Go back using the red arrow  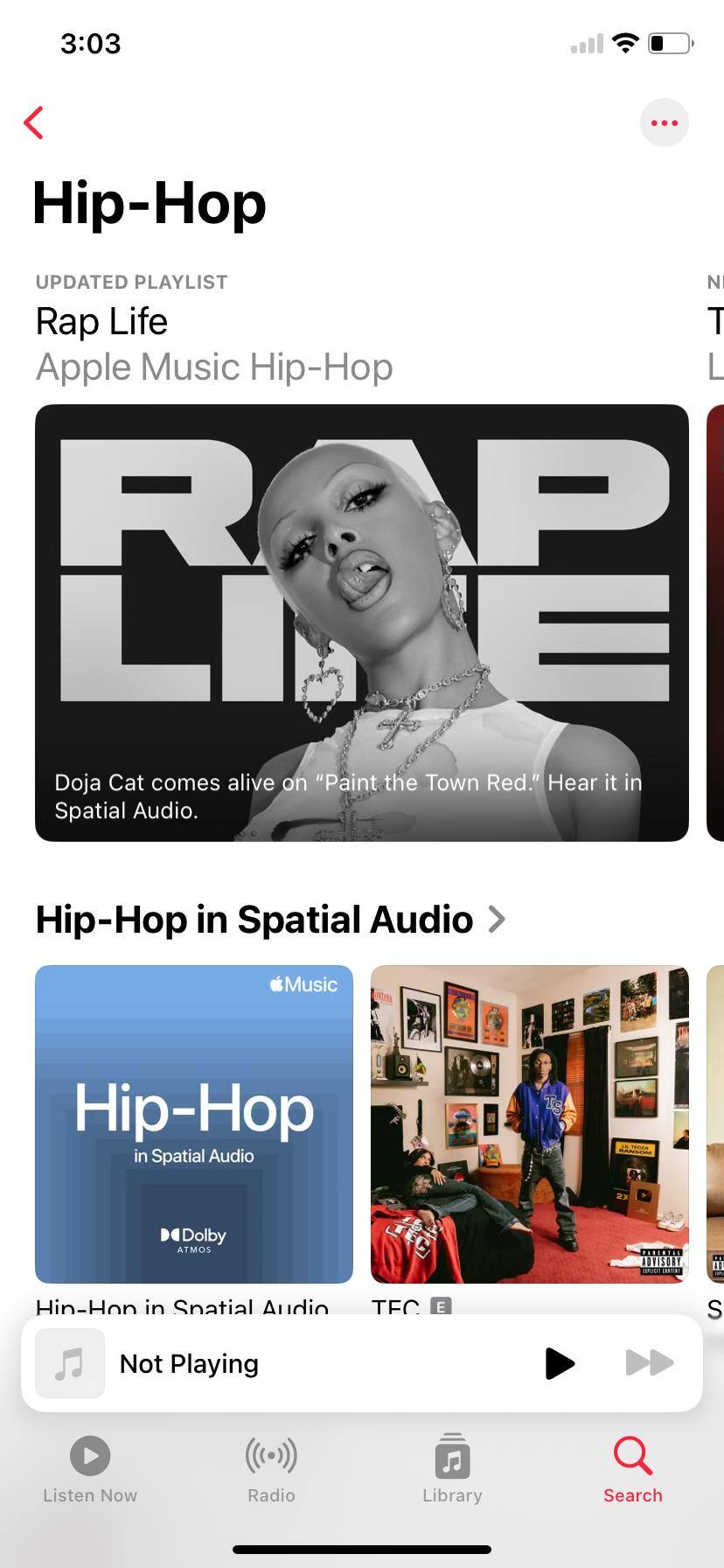click(x=34, y=122)
